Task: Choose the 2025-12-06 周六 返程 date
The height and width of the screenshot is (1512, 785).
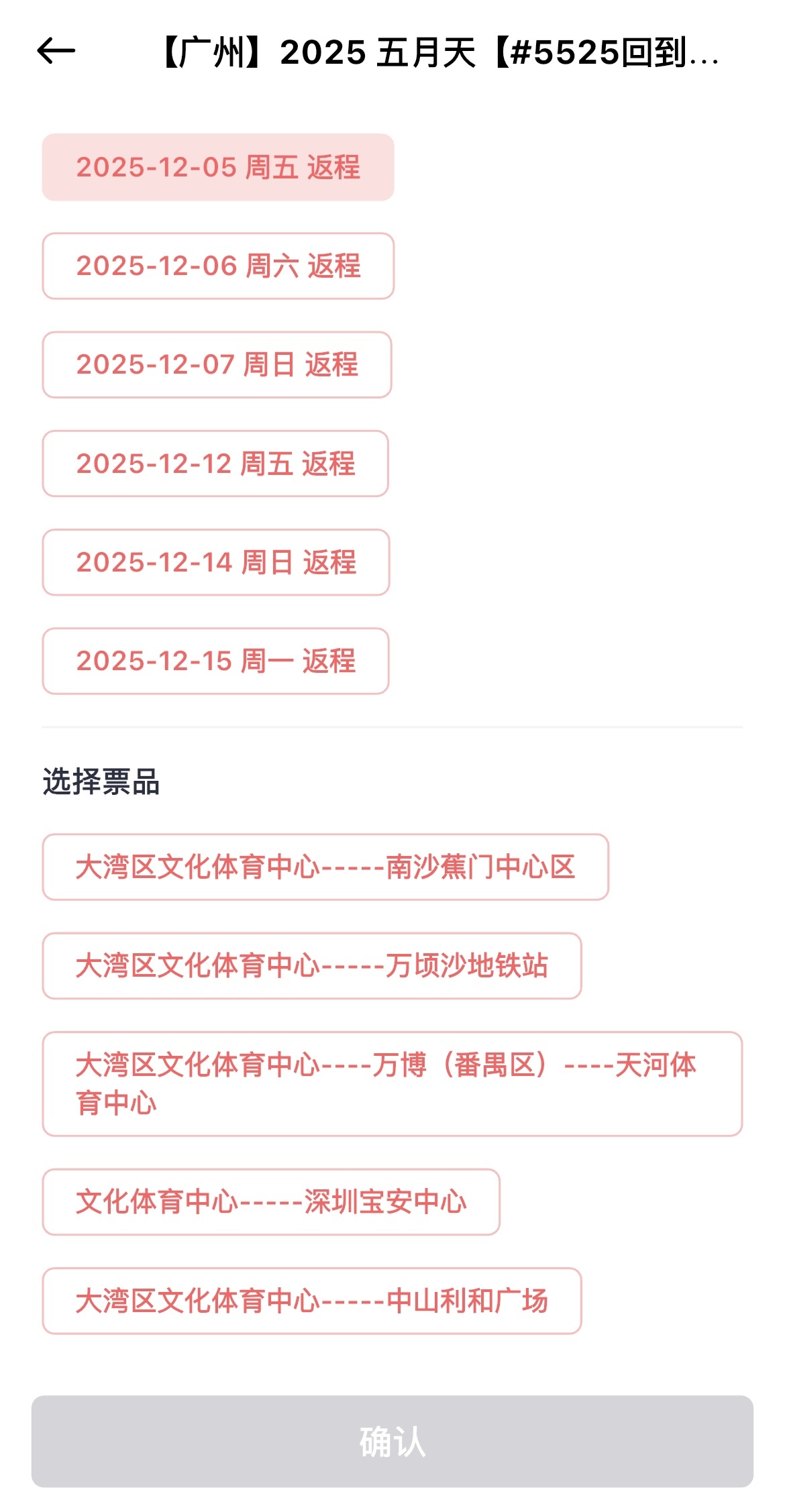Action: click(x=217, y=266)
